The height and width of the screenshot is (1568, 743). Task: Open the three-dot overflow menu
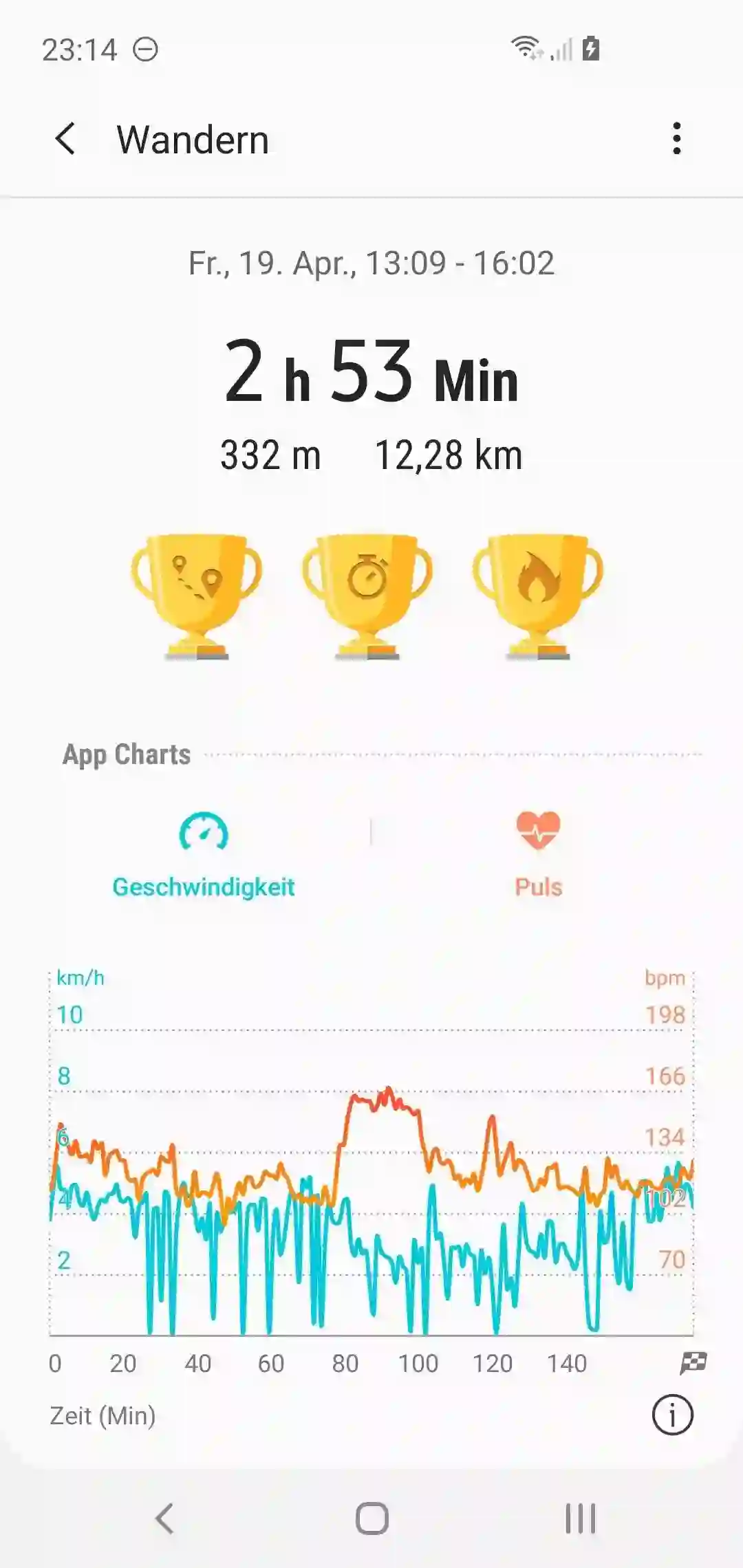677,140
